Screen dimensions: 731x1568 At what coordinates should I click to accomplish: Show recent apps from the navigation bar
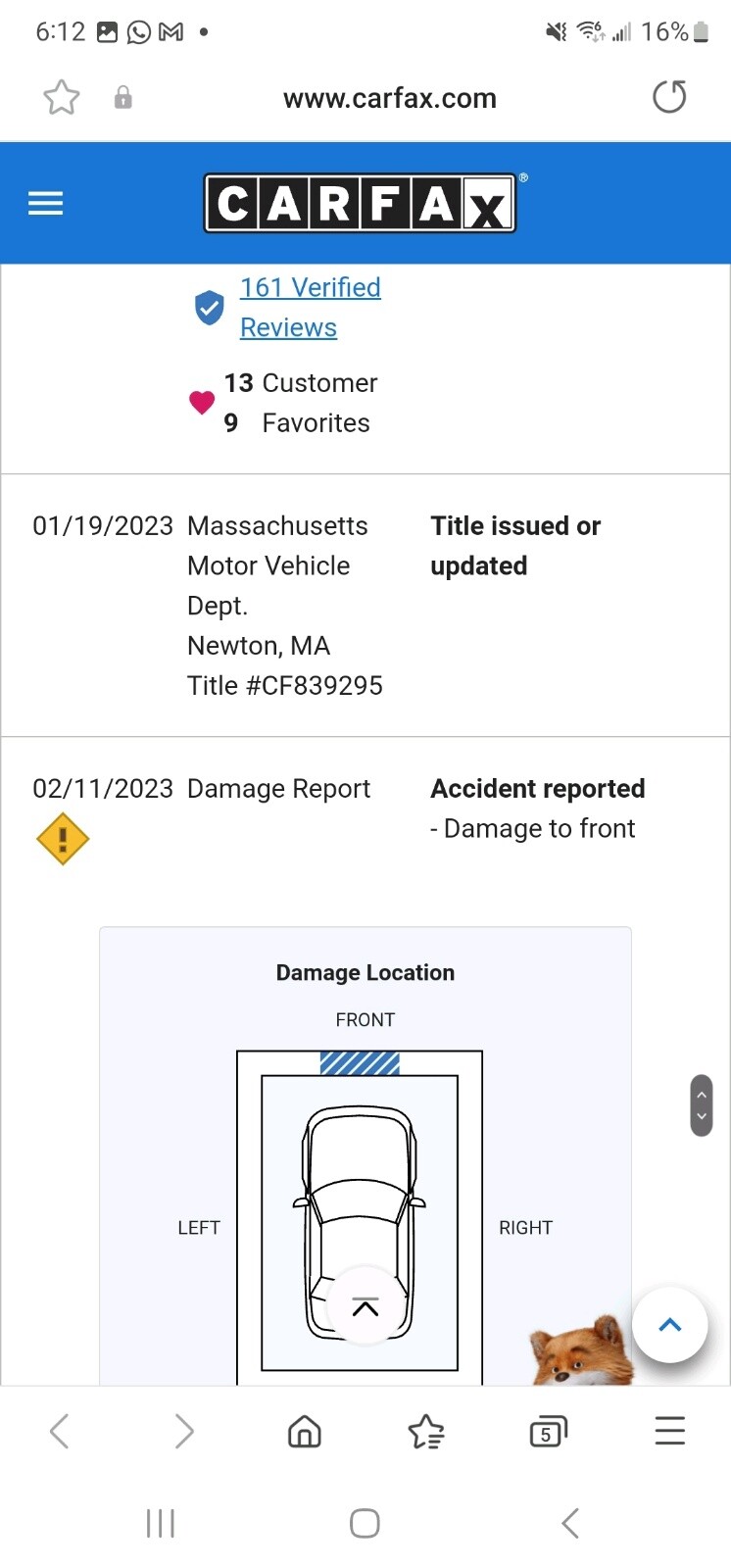(160, 1523)
